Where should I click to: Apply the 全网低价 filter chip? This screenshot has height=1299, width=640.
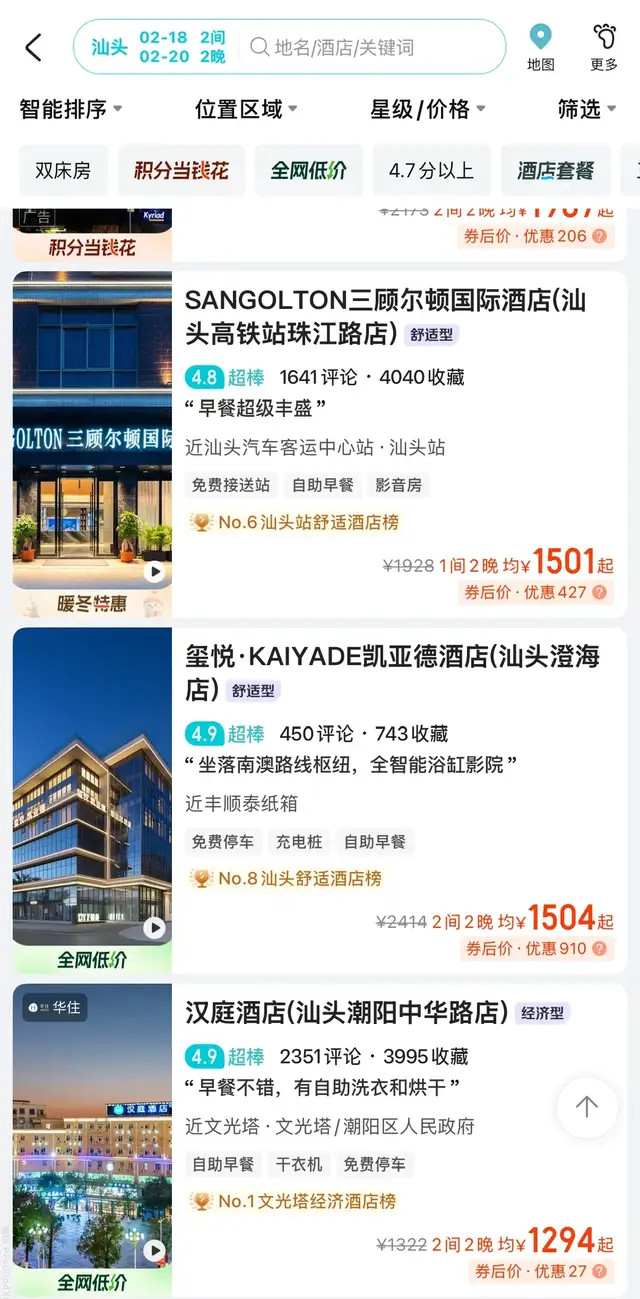click(308, 171)
